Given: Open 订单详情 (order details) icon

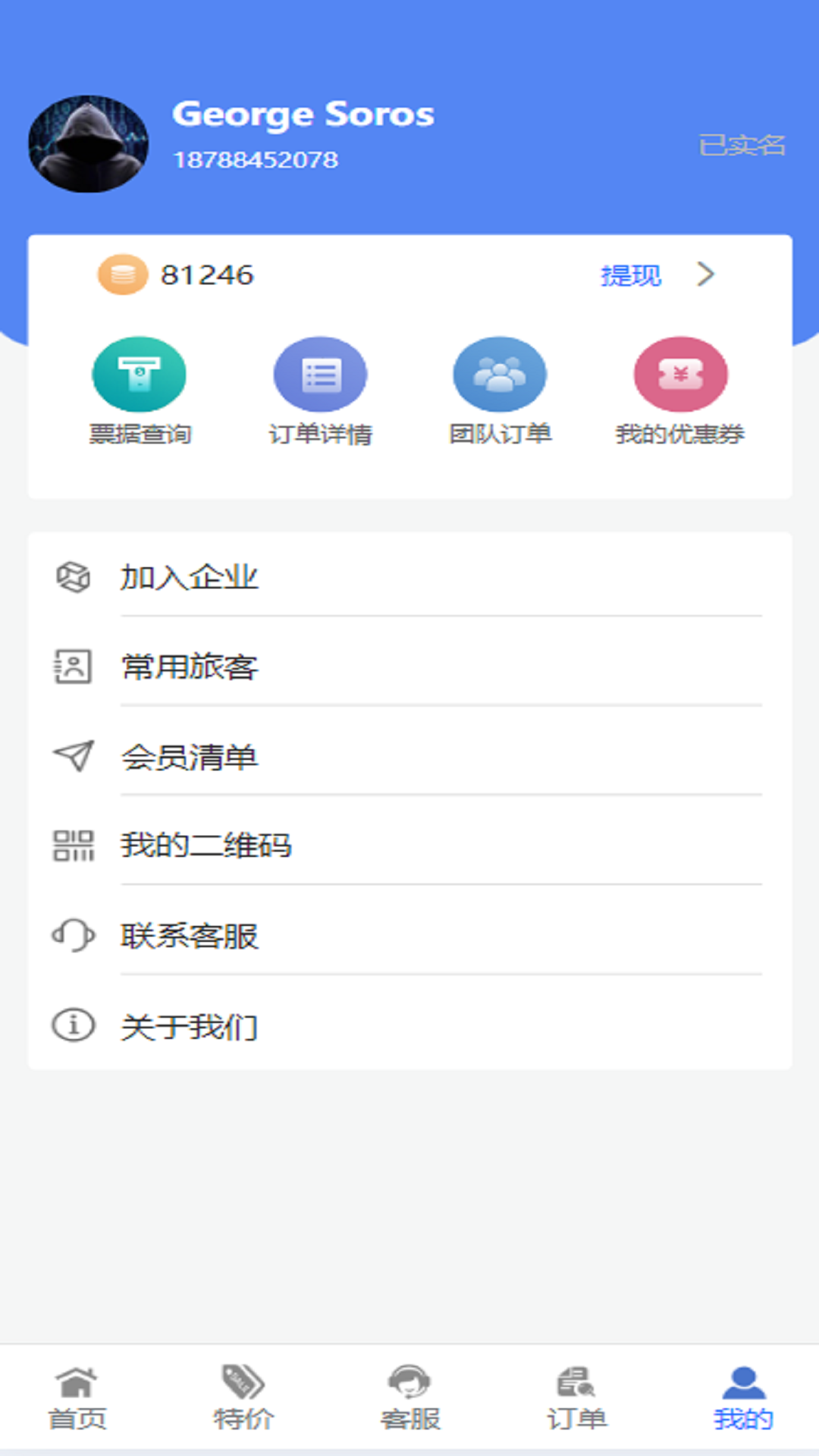Looking at the screenshot, I should click(x=320, y=374).
